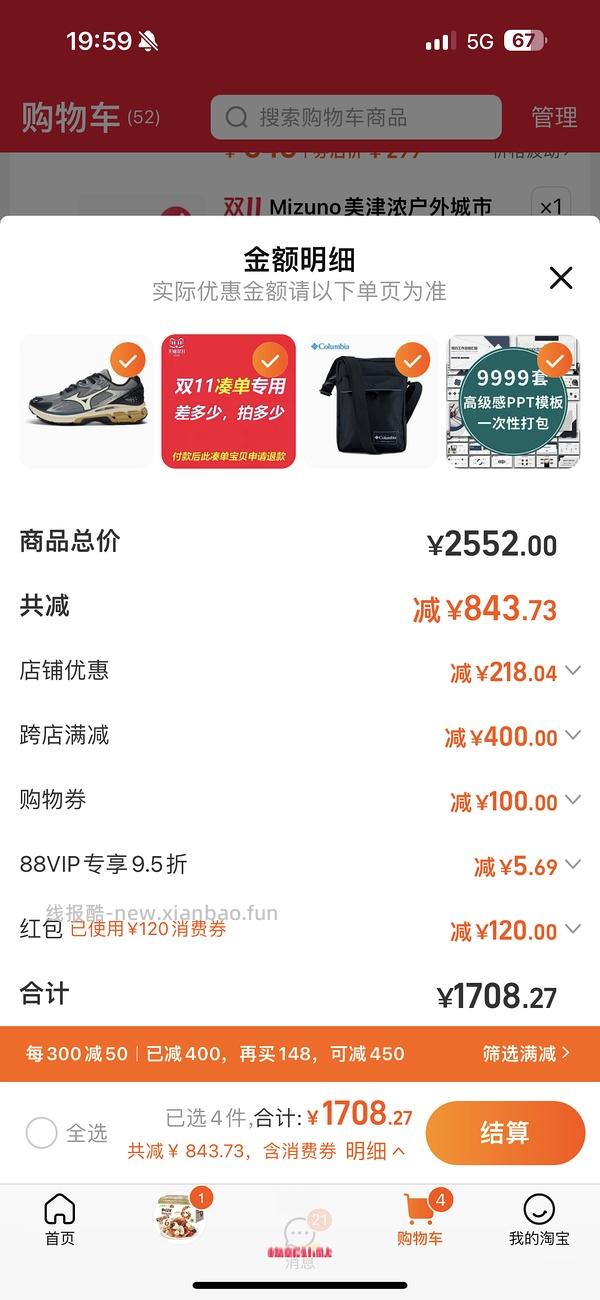This screenshot has height=1300, width=600.
Task: Open the 我的淘宝 profile tab
Action: point(539,1220)
